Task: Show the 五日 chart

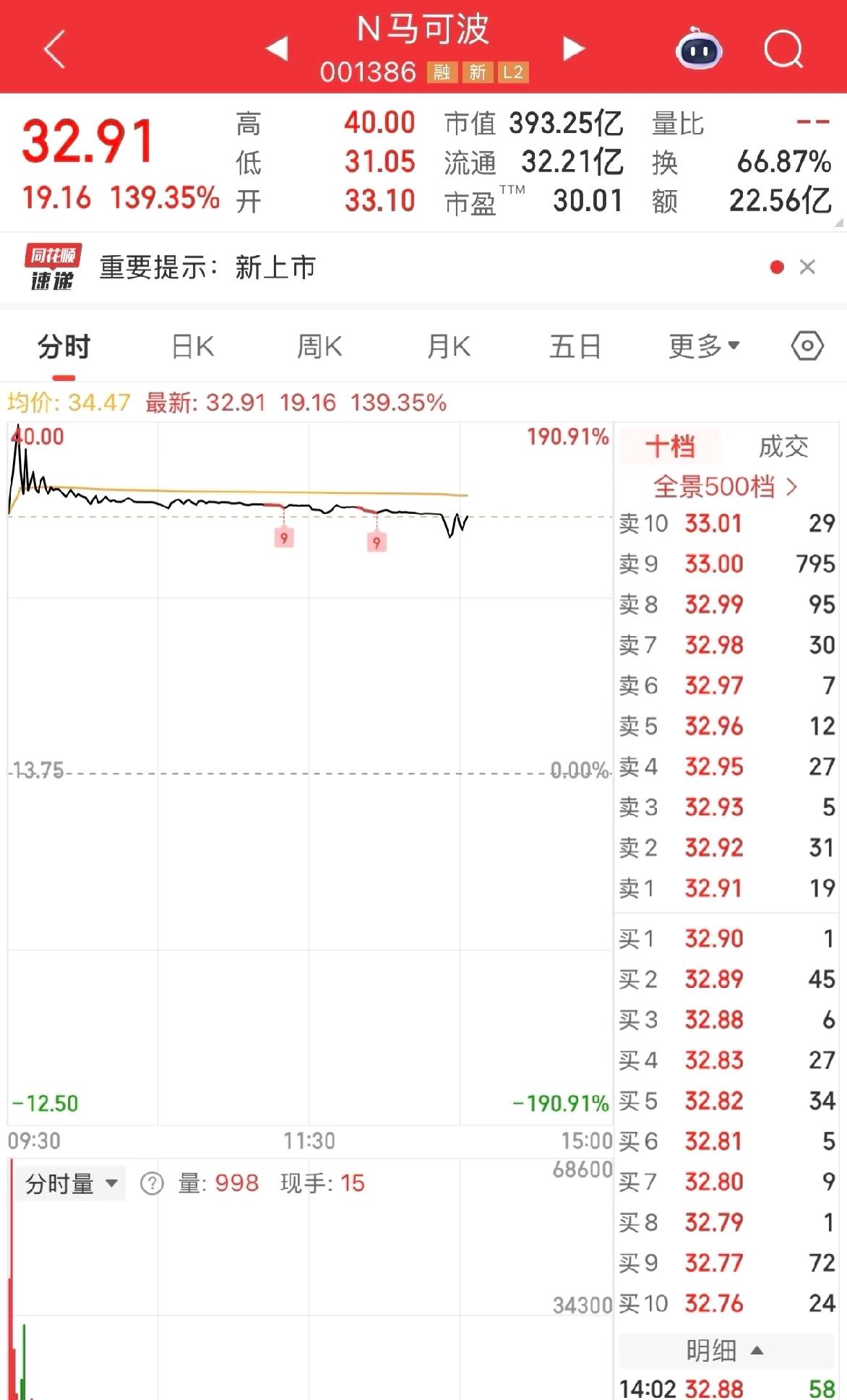Action: tap(575, 347)
